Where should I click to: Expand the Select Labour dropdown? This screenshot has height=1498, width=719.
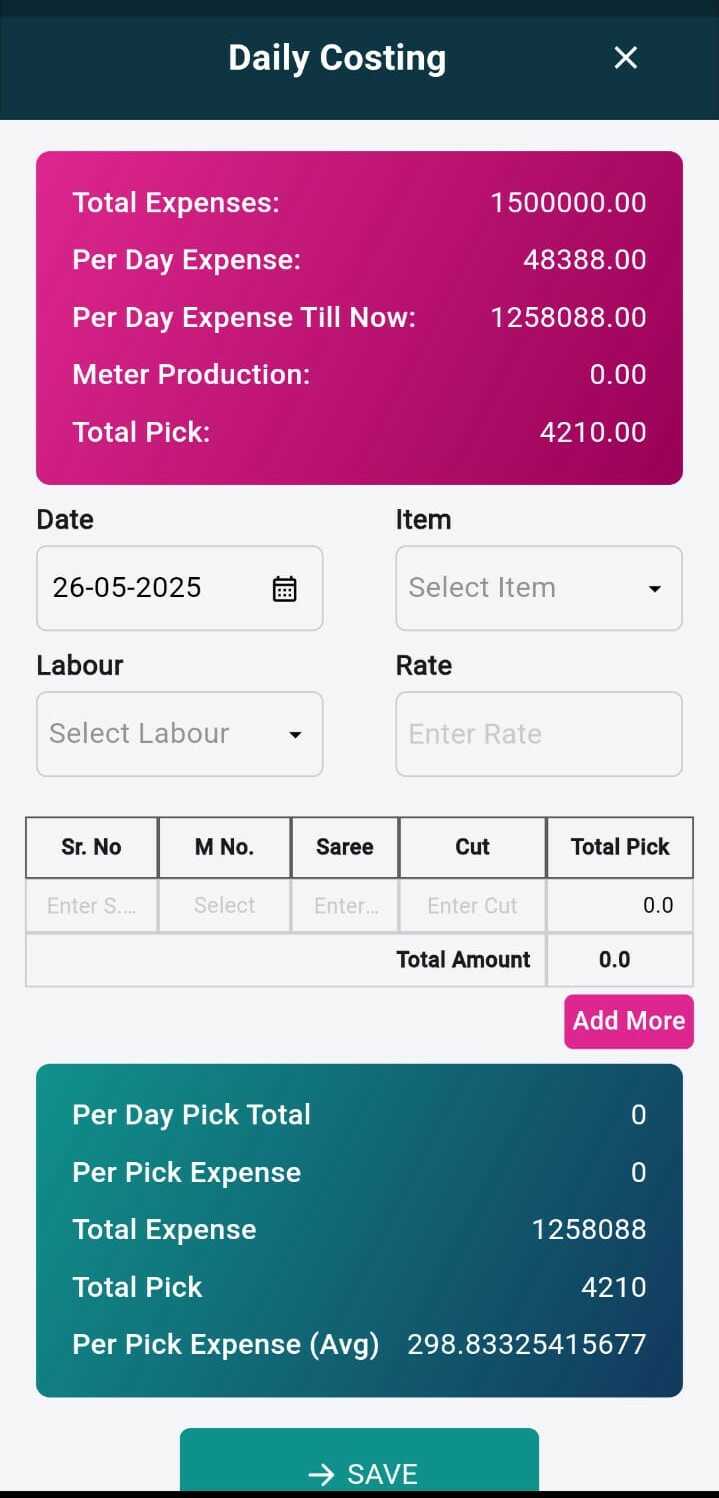179,734
